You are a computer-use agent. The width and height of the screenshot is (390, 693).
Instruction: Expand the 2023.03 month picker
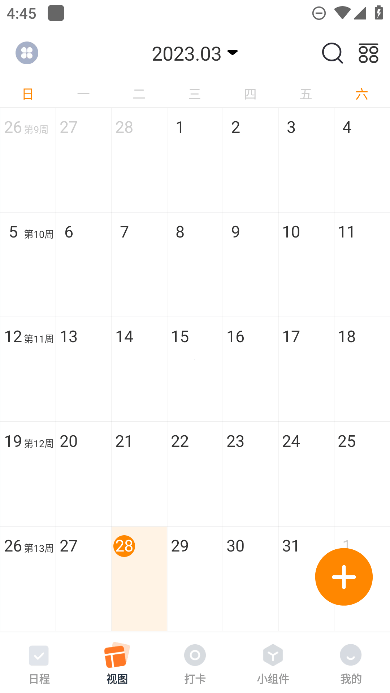pos(195,54)
